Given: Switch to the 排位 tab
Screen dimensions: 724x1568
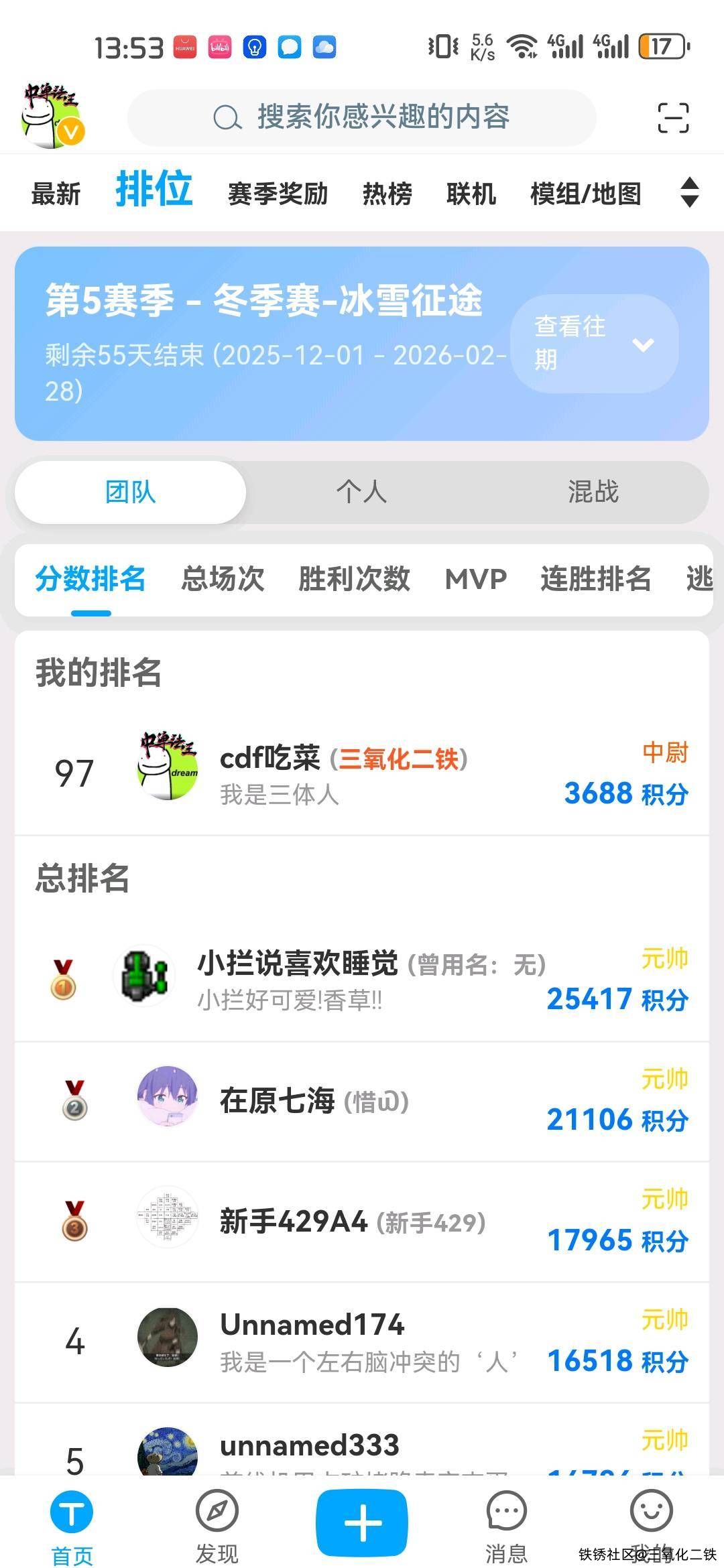Looking at the screenshot, I should pos(153,190).
